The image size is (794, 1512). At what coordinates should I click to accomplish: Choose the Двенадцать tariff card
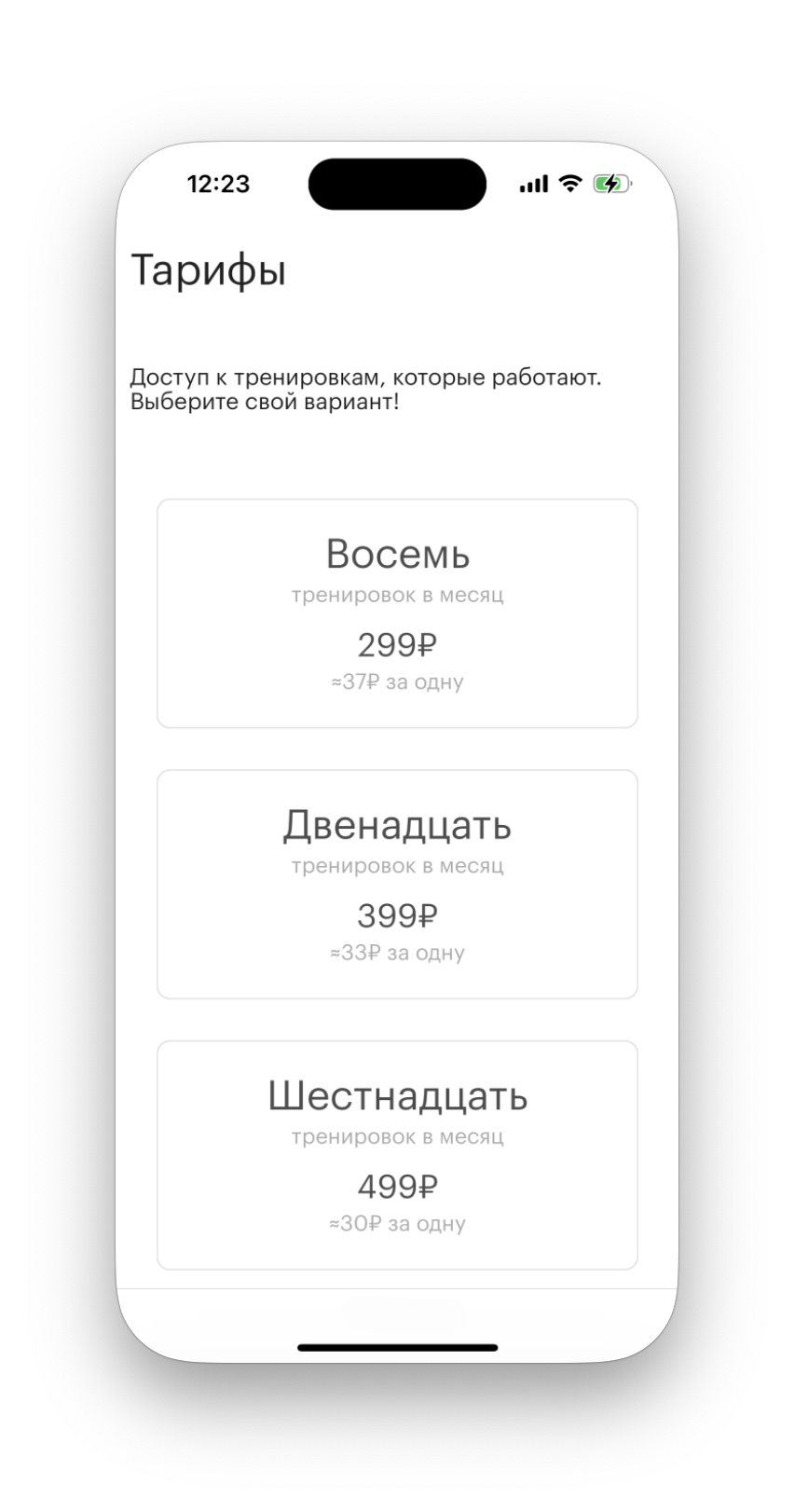[397, 884]
